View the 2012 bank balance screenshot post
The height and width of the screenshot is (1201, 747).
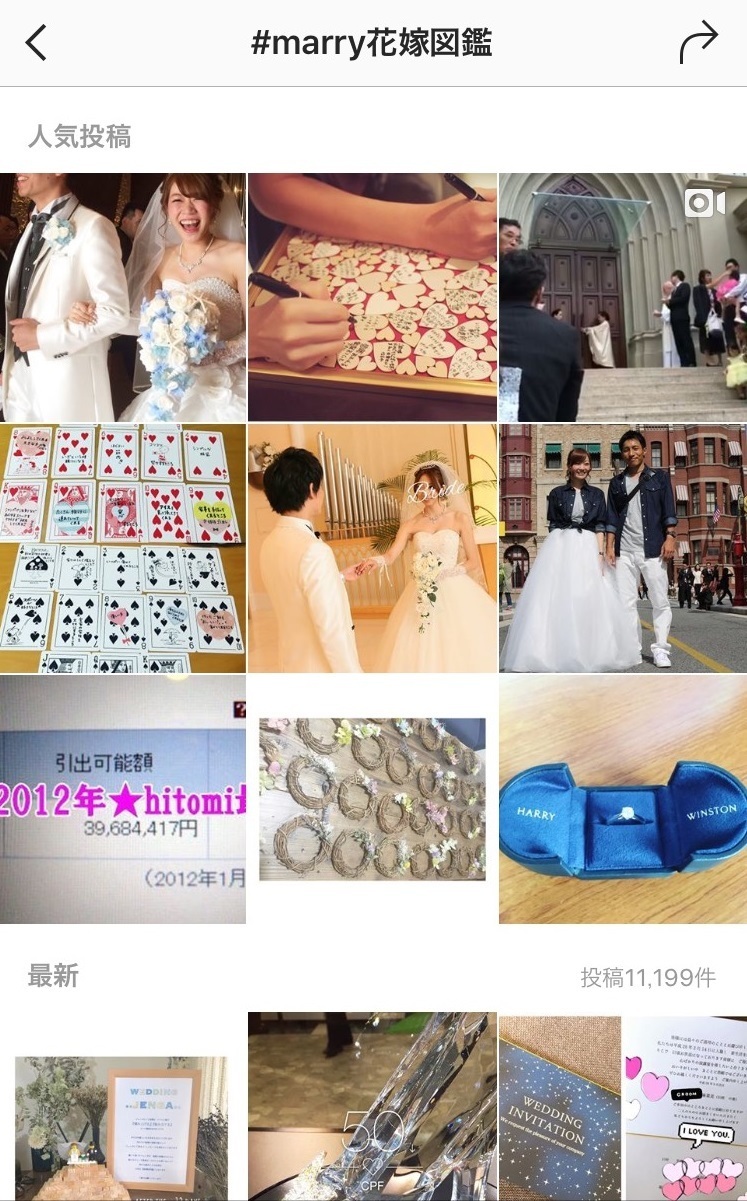(122, 798)
